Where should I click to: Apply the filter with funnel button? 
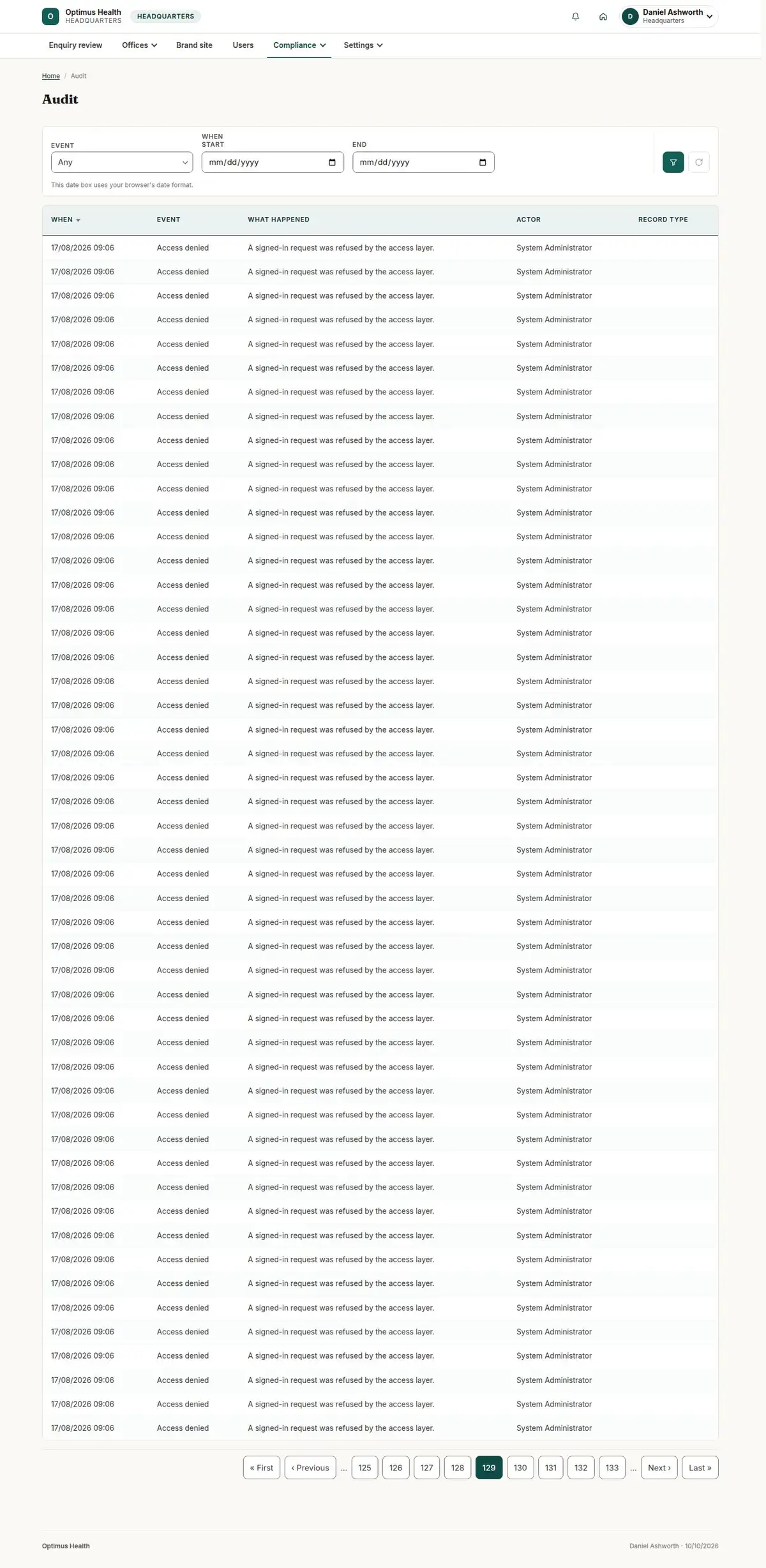coord(673,162)
